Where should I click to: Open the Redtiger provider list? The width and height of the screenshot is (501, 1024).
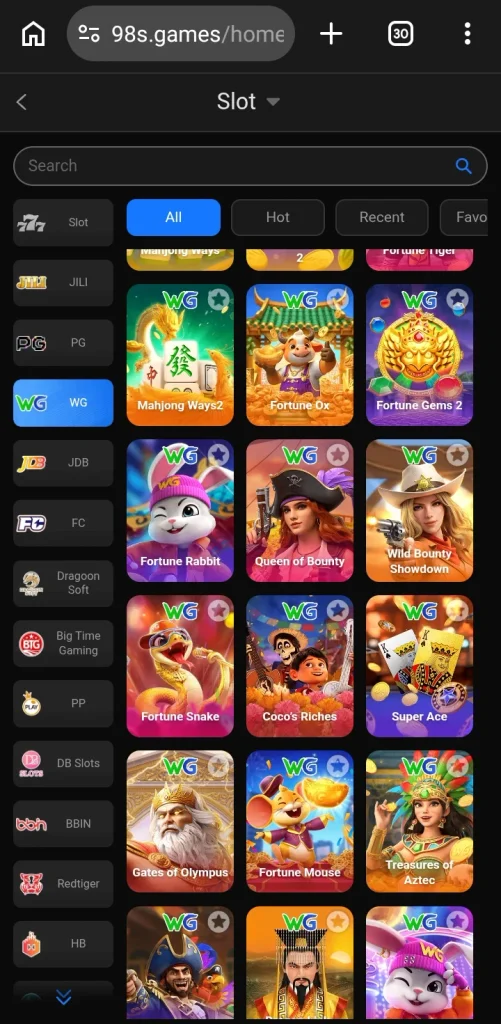[x=63, y=884]
